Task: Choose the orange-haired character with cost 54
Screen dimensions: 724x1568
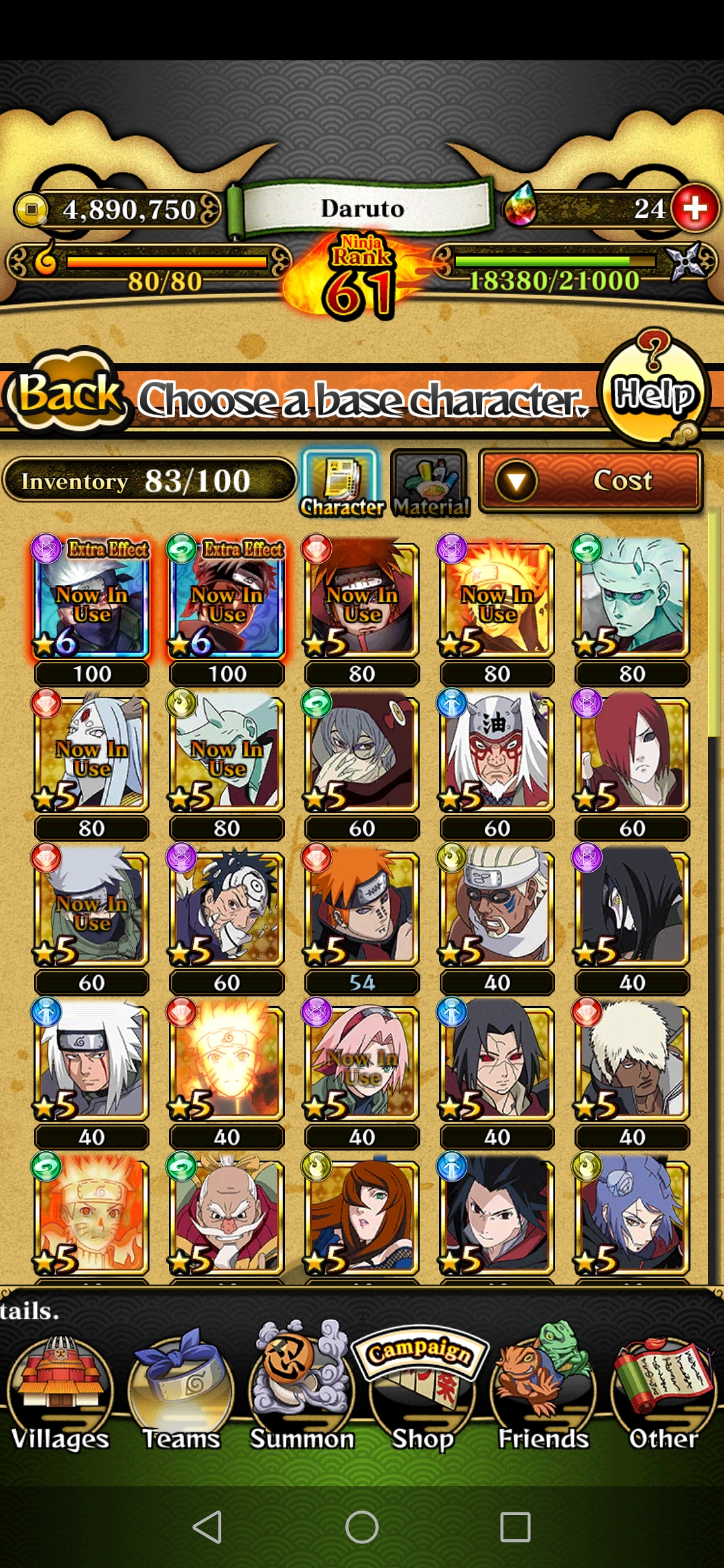Action: tap(362, 908)
